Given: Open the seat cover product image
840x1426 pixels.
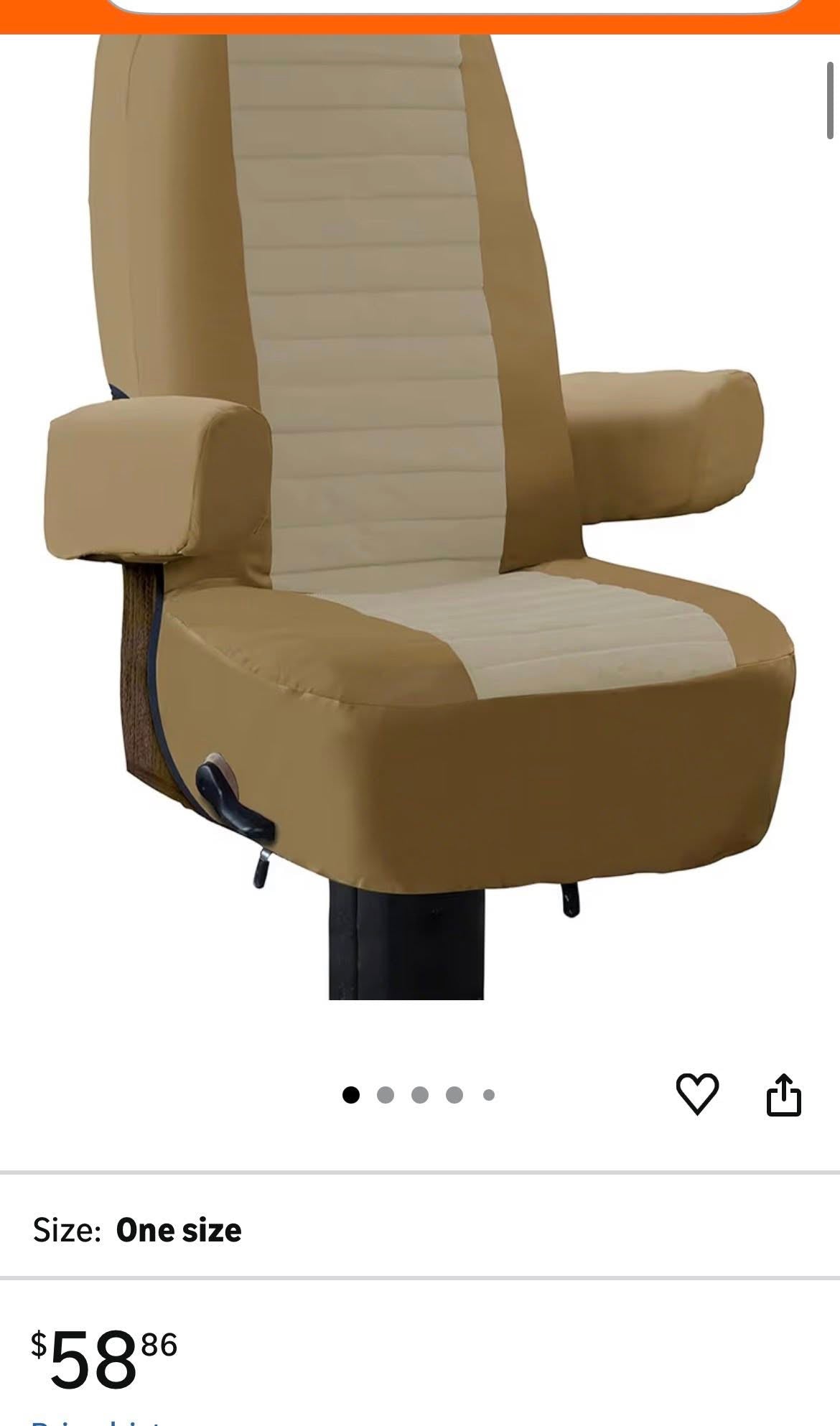Looking at the screenshot, I should (x=420, y=517).
